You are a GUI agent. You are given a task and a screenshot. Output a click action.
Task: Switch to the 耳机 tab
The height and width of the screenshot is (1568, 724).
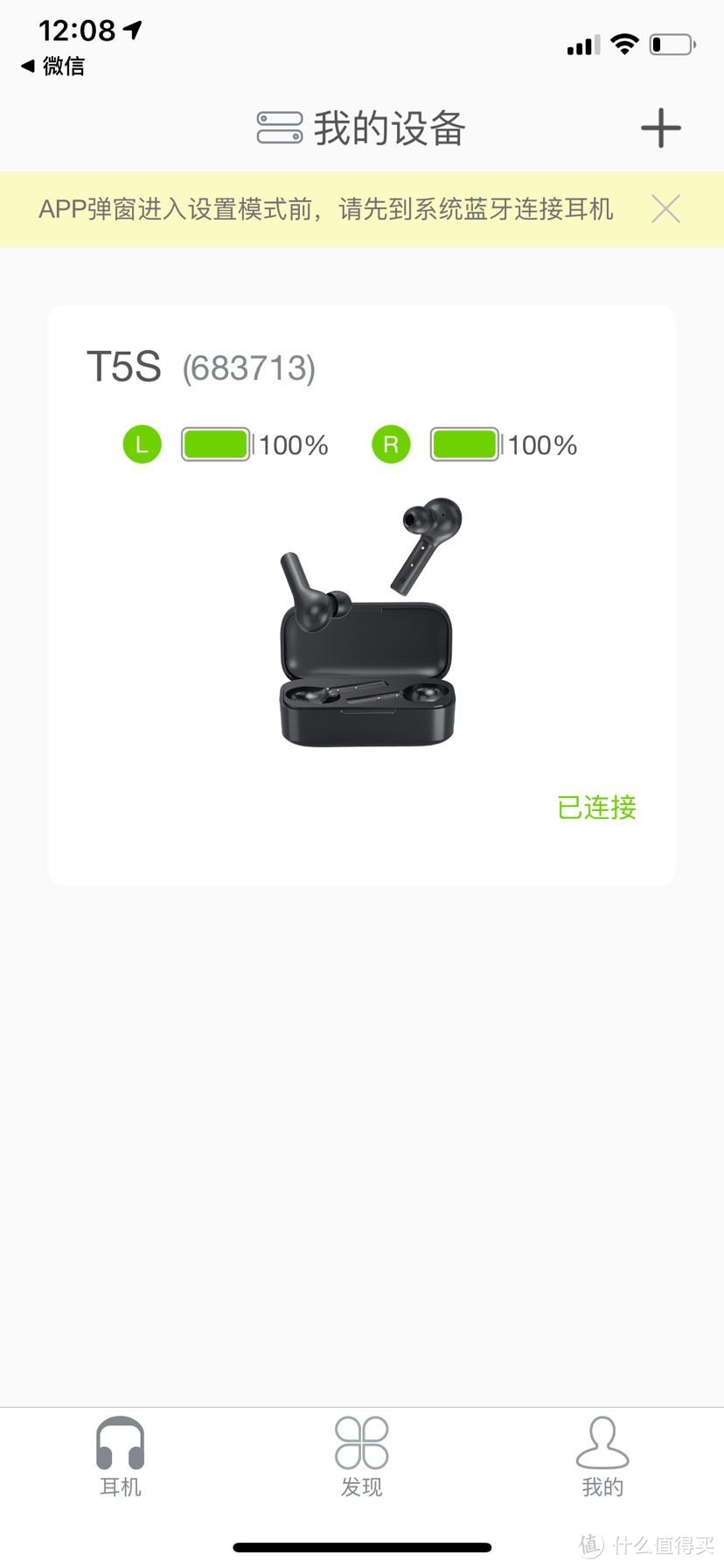click(120, 1457)
